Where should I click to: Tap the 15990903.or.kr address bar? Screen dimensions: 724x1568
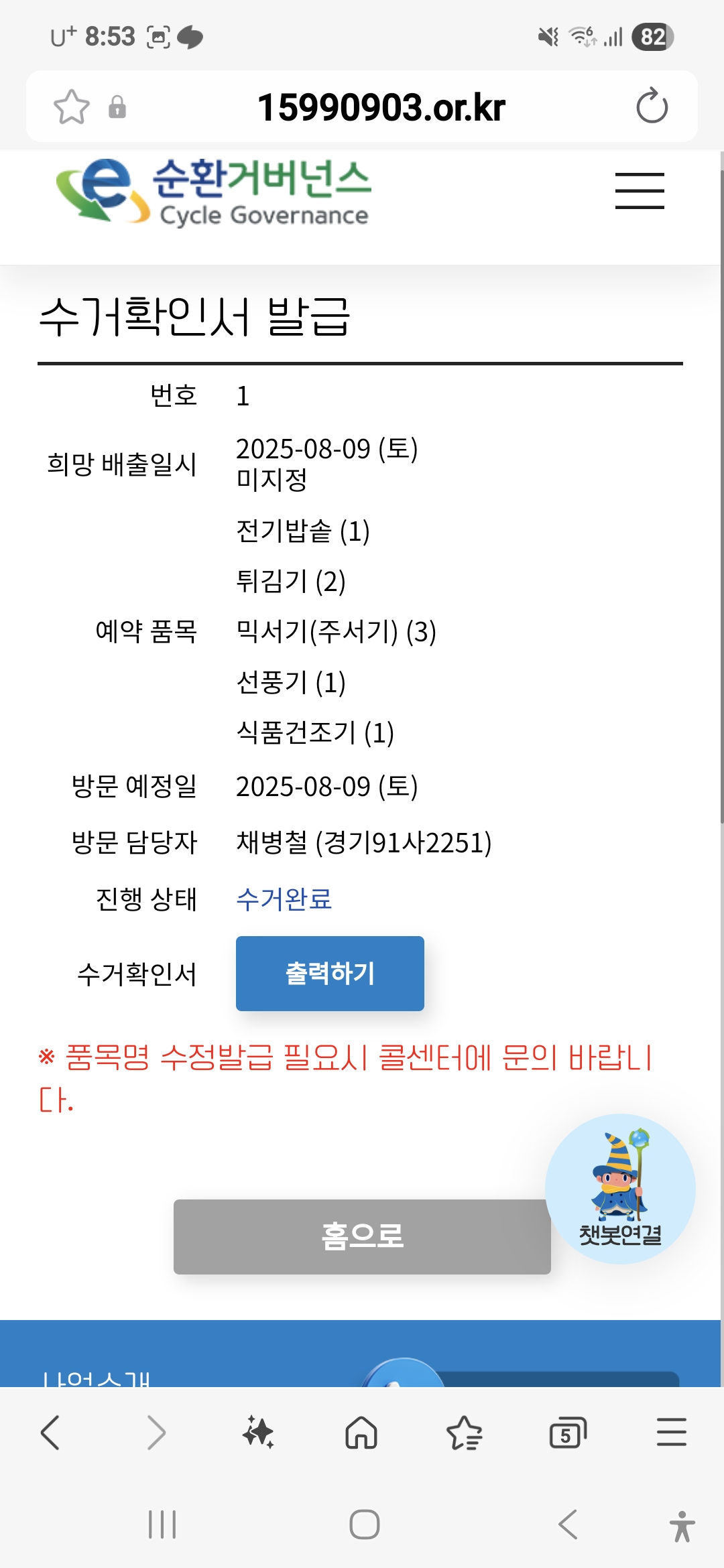click(381, 107)
